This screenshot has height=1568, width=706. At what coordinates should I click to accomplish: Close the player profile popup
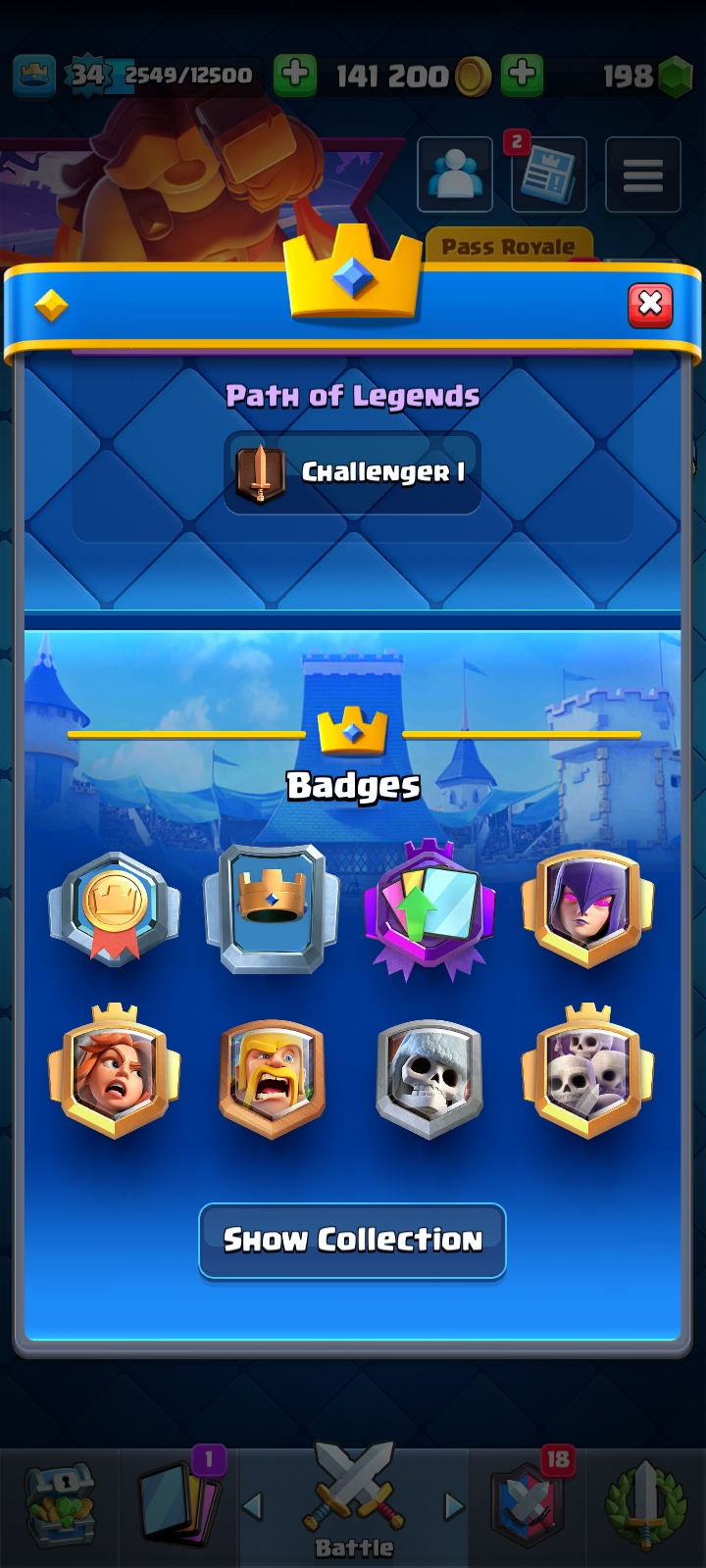click(650, 305)
